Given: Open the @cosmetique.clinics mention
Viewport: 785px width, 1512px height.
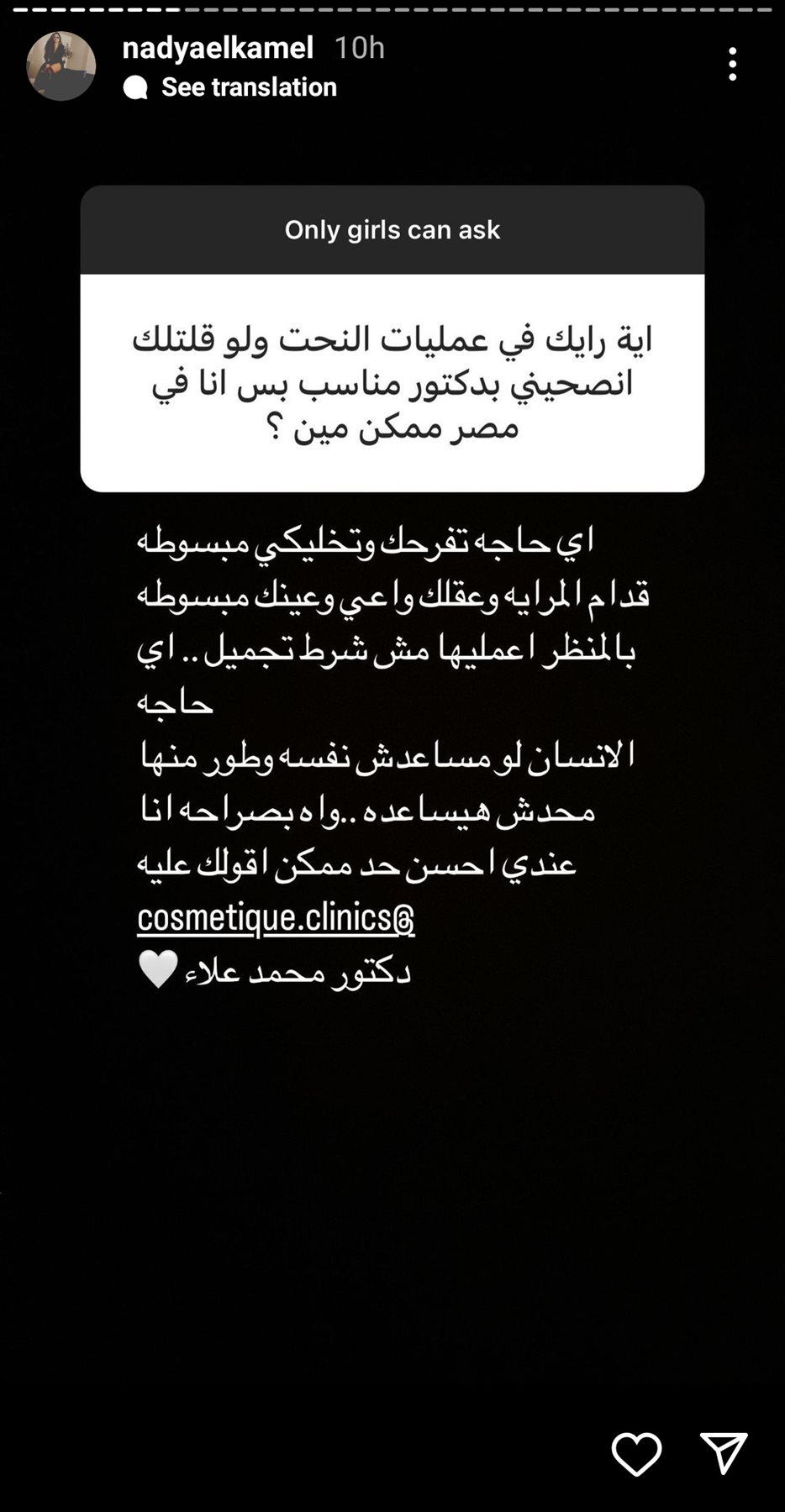Looking at the screenshot, I should point(276,917).
